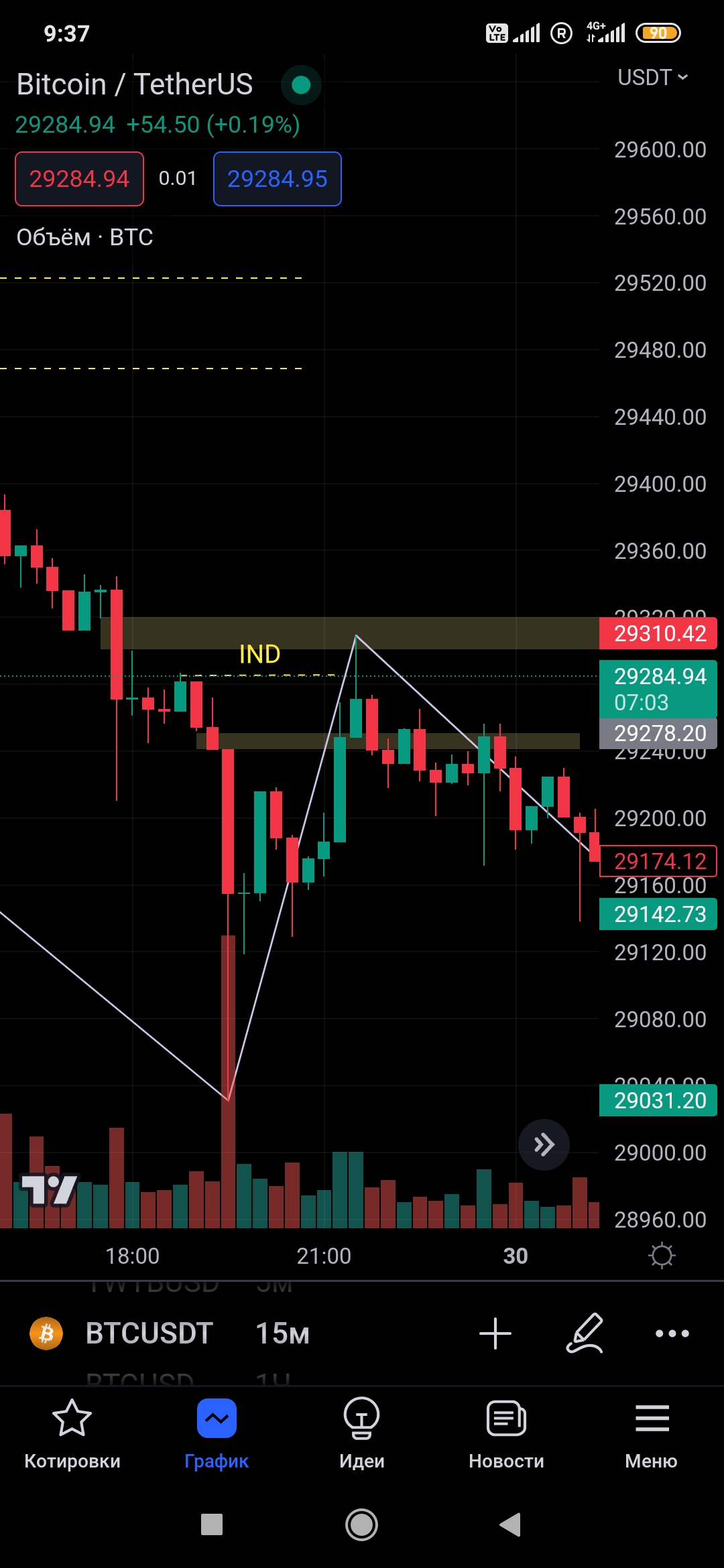Open Объём · BTC indicator legend
Viewport: 724px width, 1568px height.
[85, 237]
